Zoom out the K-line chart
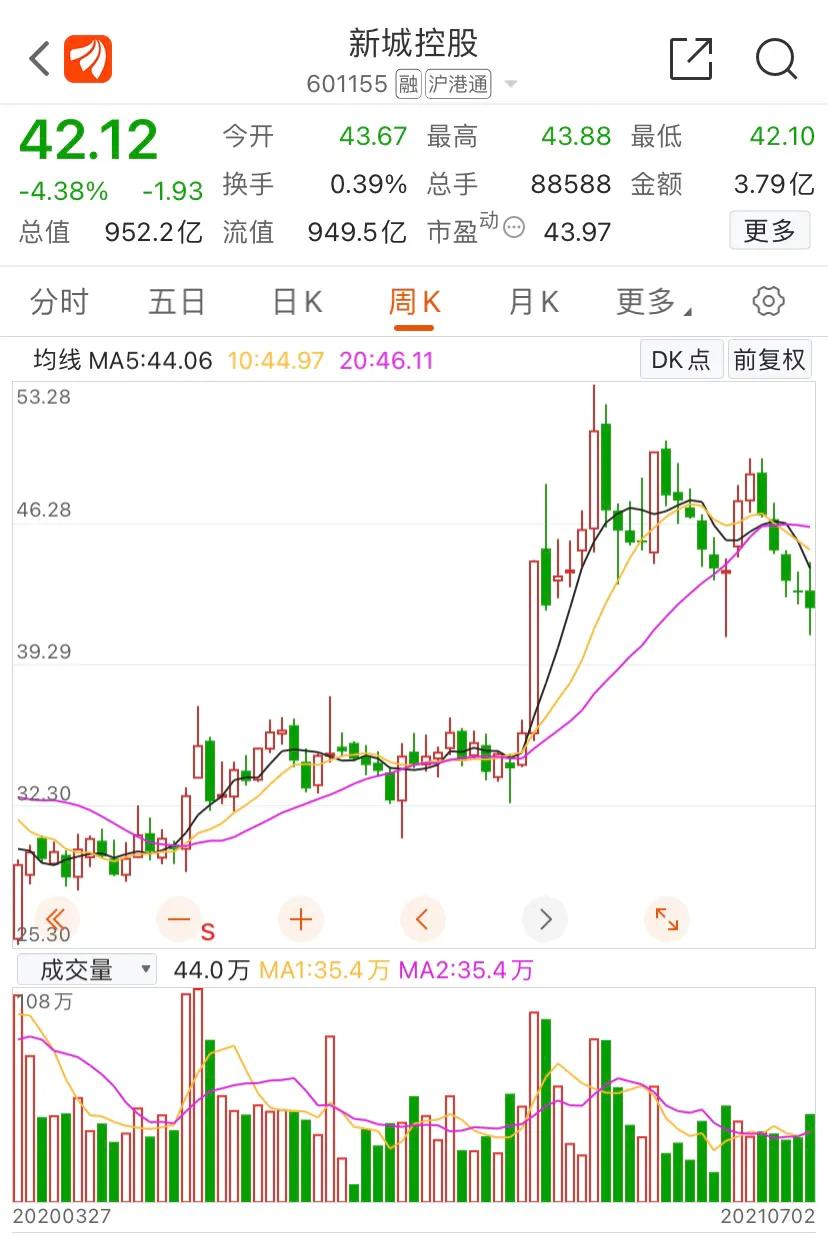The width and height of the screenshot is (828, 1236). 180,919
